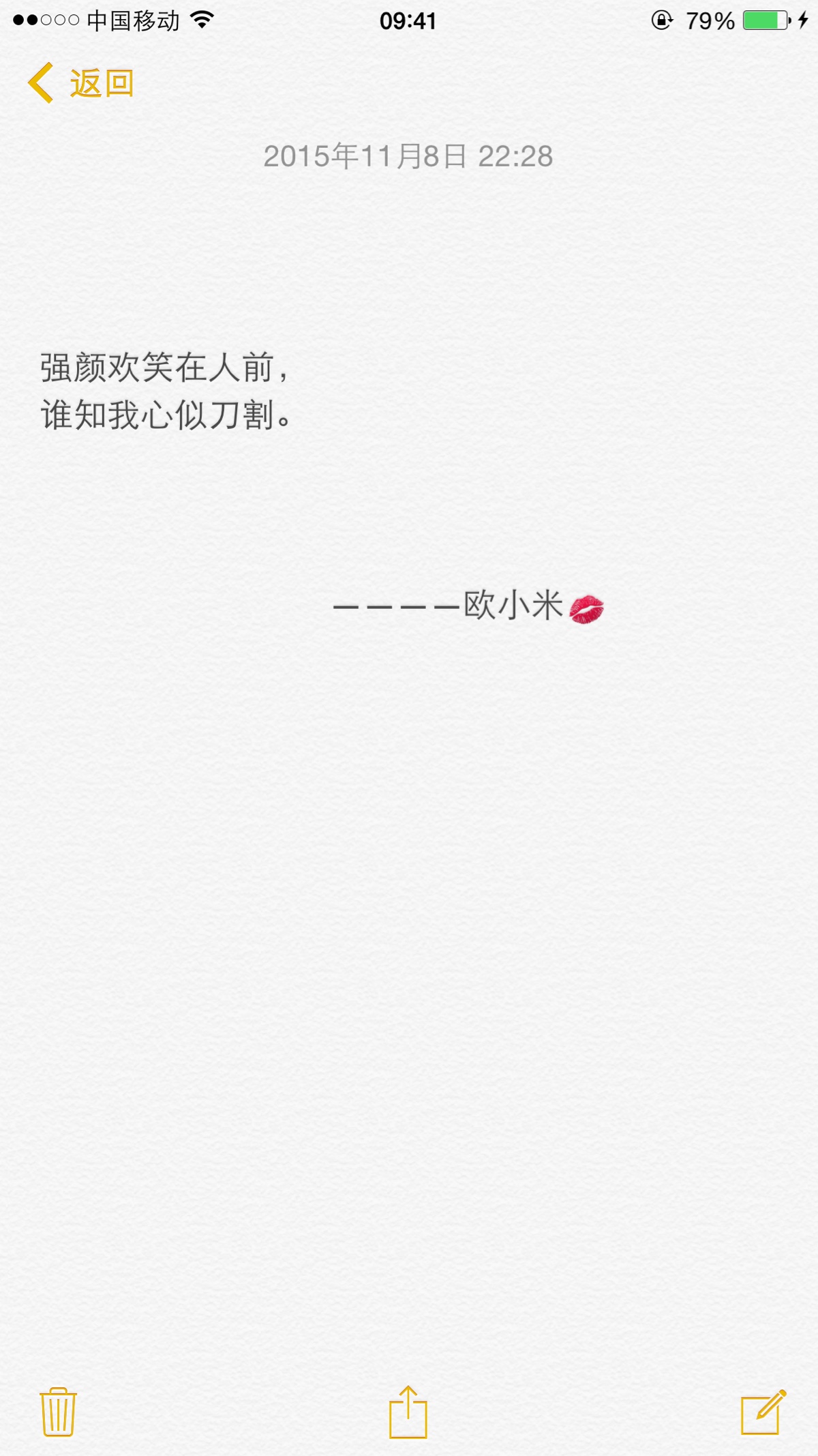Viewport: 818px width, 1456px height.
Task: Select the 中国移动 carrier label
Action: coord(130,20)
